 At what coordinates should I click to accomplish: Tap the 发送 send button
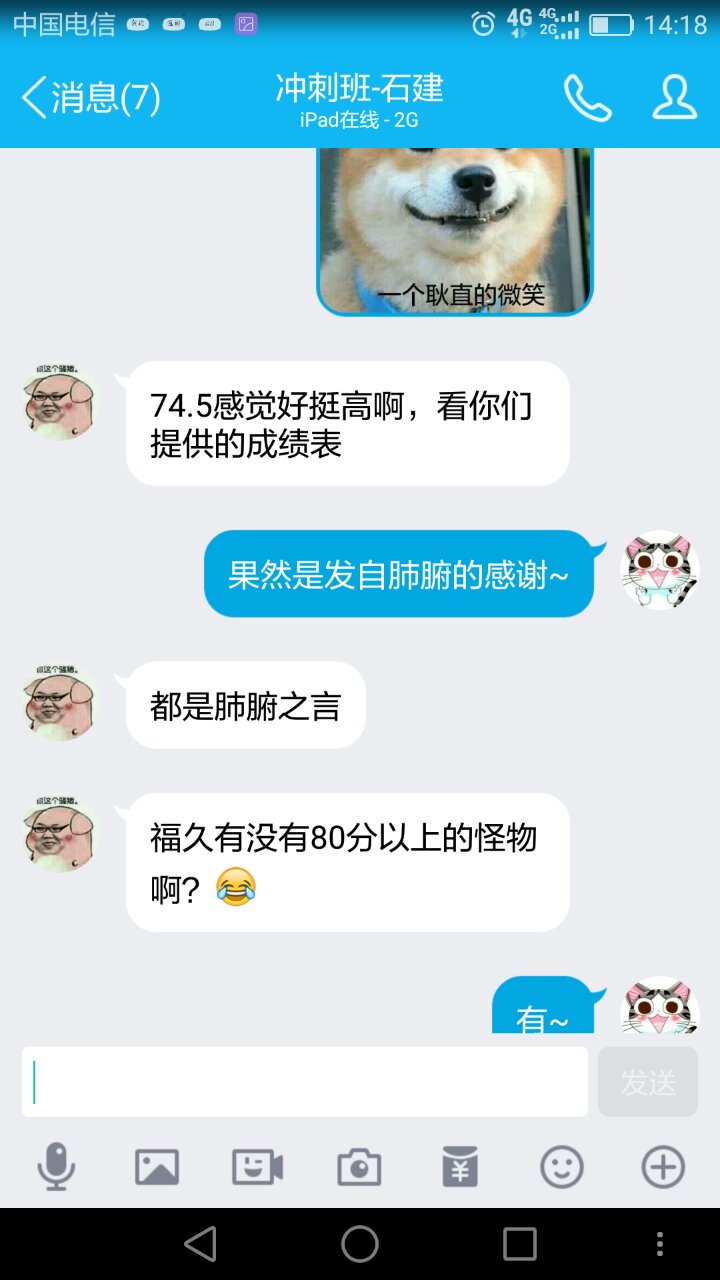(x=648, y=1082)
